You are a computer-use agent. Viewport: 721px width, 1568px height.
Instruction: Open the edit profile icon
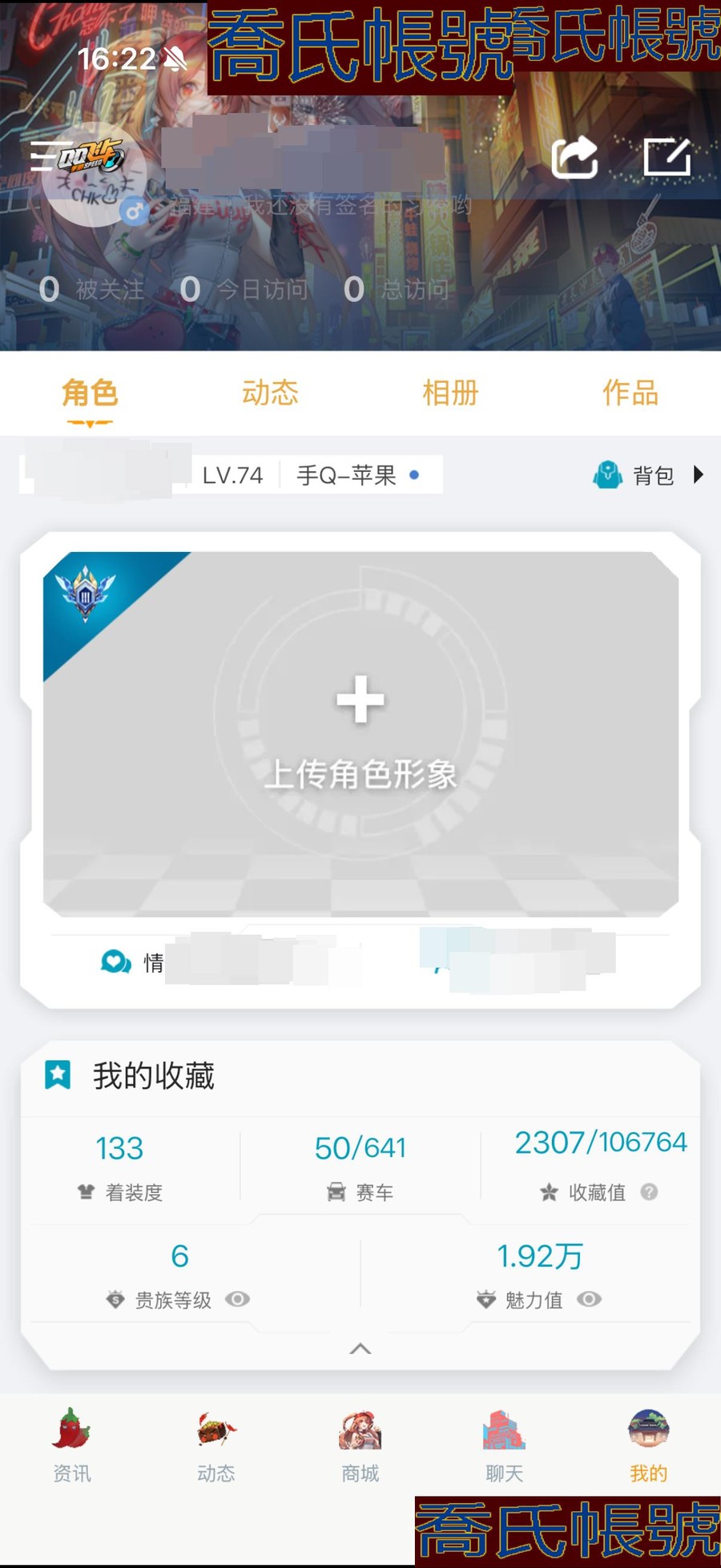pyautogui.click(x=667, y=157)
